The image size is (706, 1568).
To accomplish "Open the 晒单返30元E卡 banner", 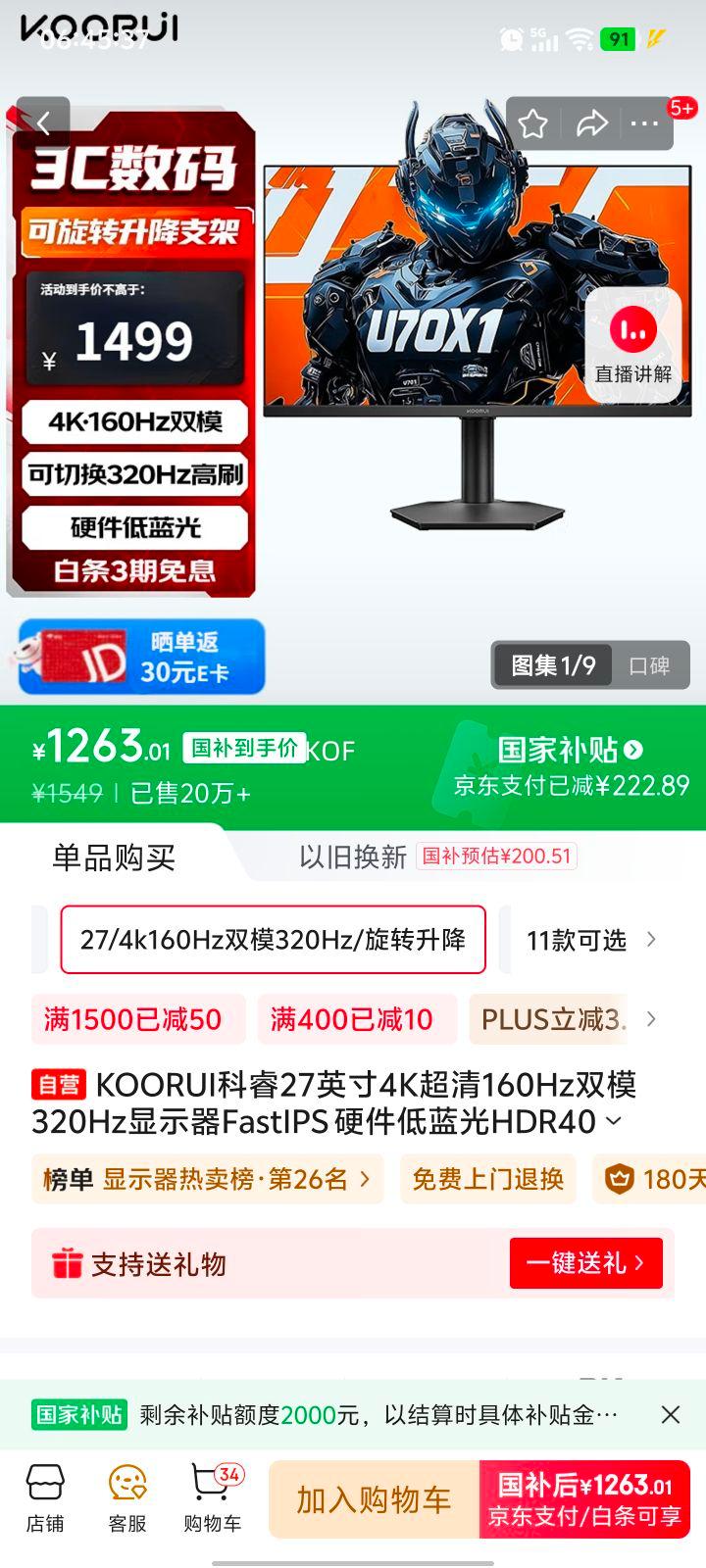I will [x=142, y=657].
